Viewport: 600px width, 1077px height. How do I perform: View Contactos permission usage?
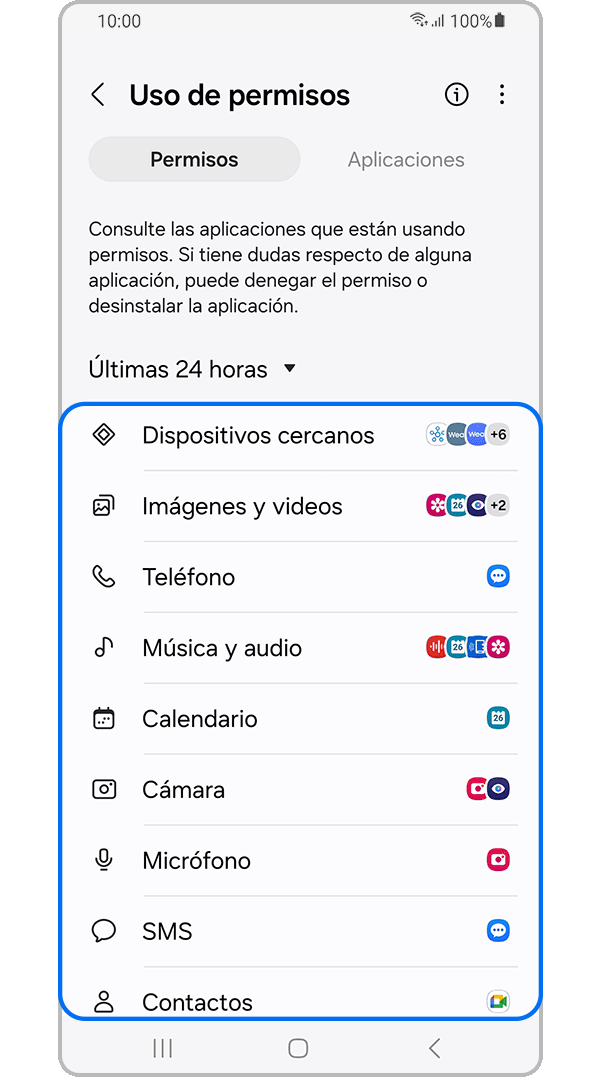point(197,1001)
